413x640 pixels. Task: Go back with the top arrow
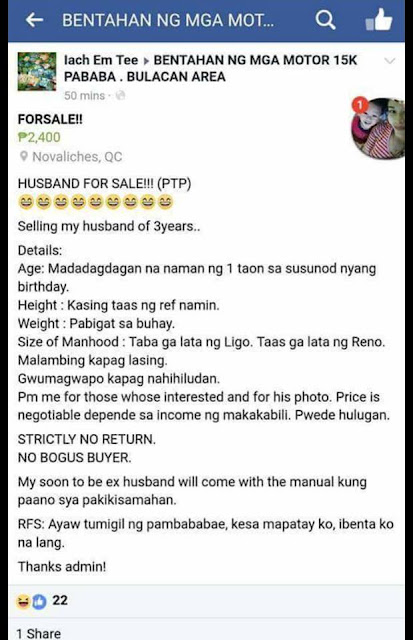(x=34, y=20)
